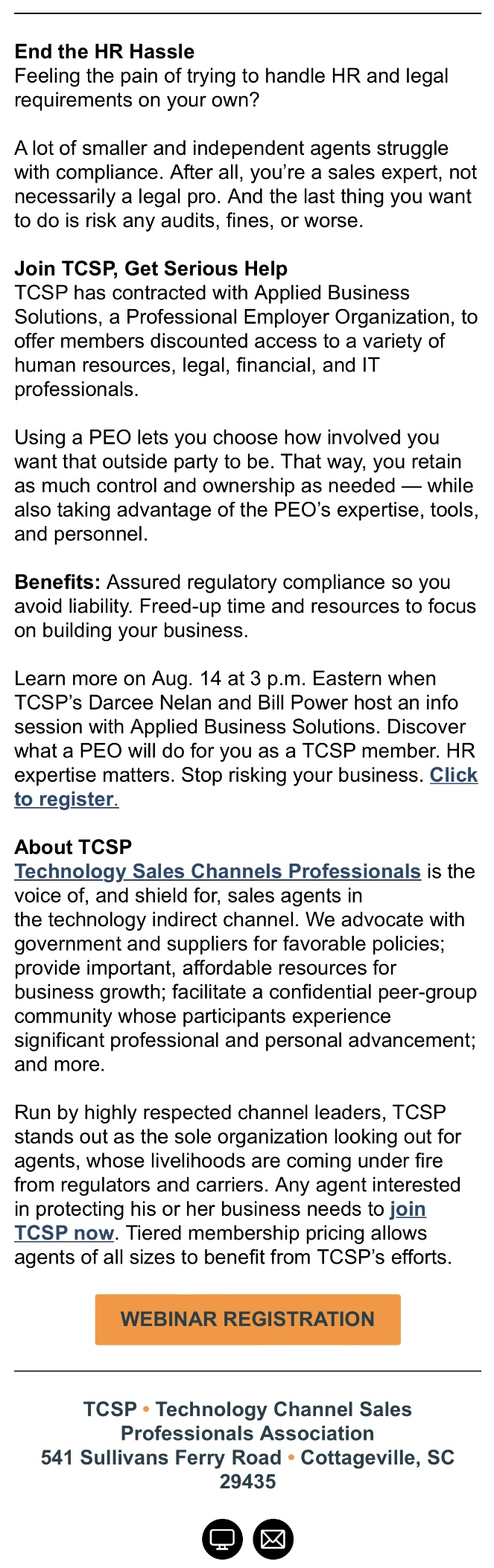Open the website monitor icon

pos(222,1539)
